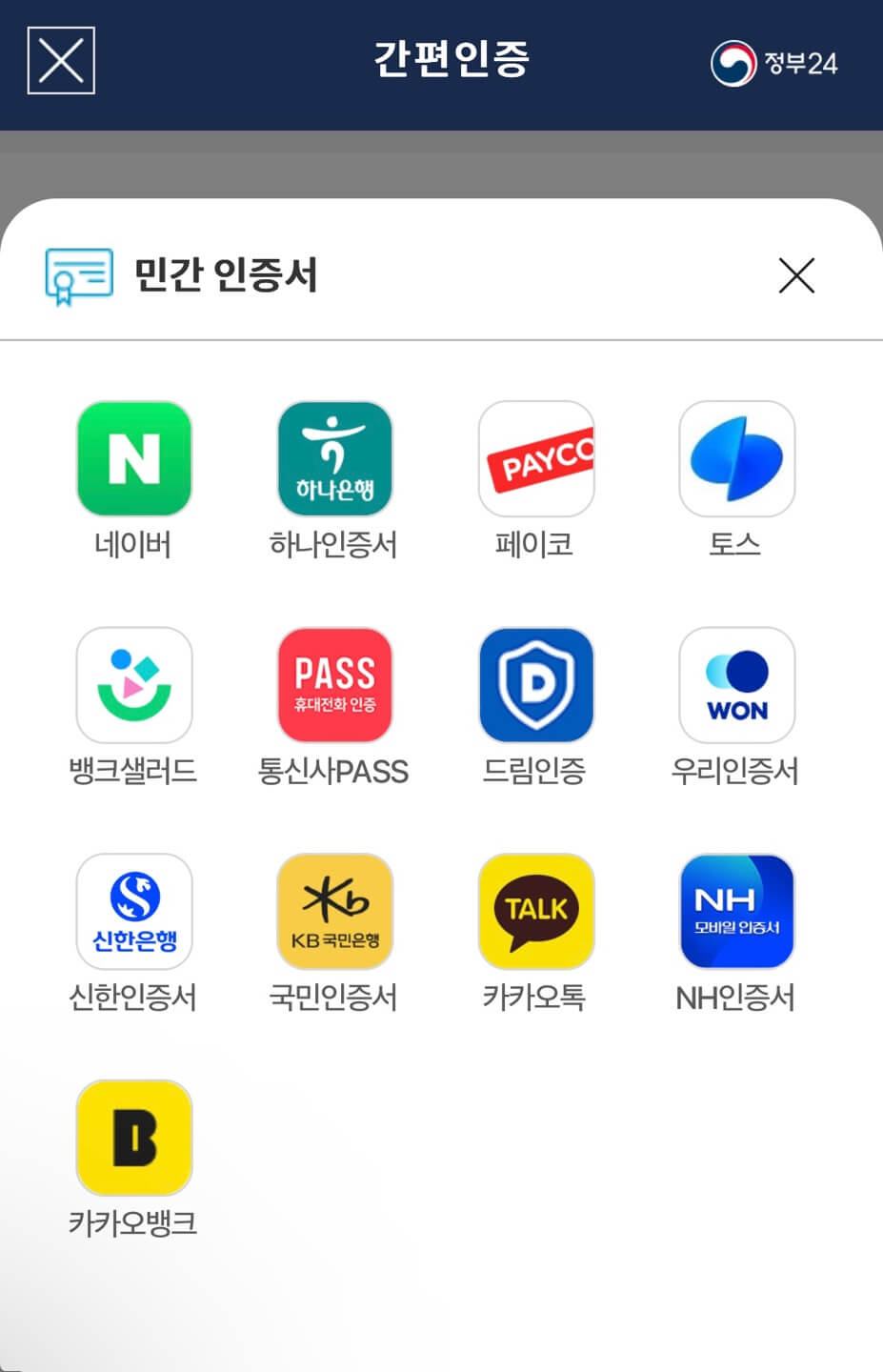The height and width of the screenshot is (1372, 883).
Task: Click the 네이버 label text
Action: pos(133,545)
